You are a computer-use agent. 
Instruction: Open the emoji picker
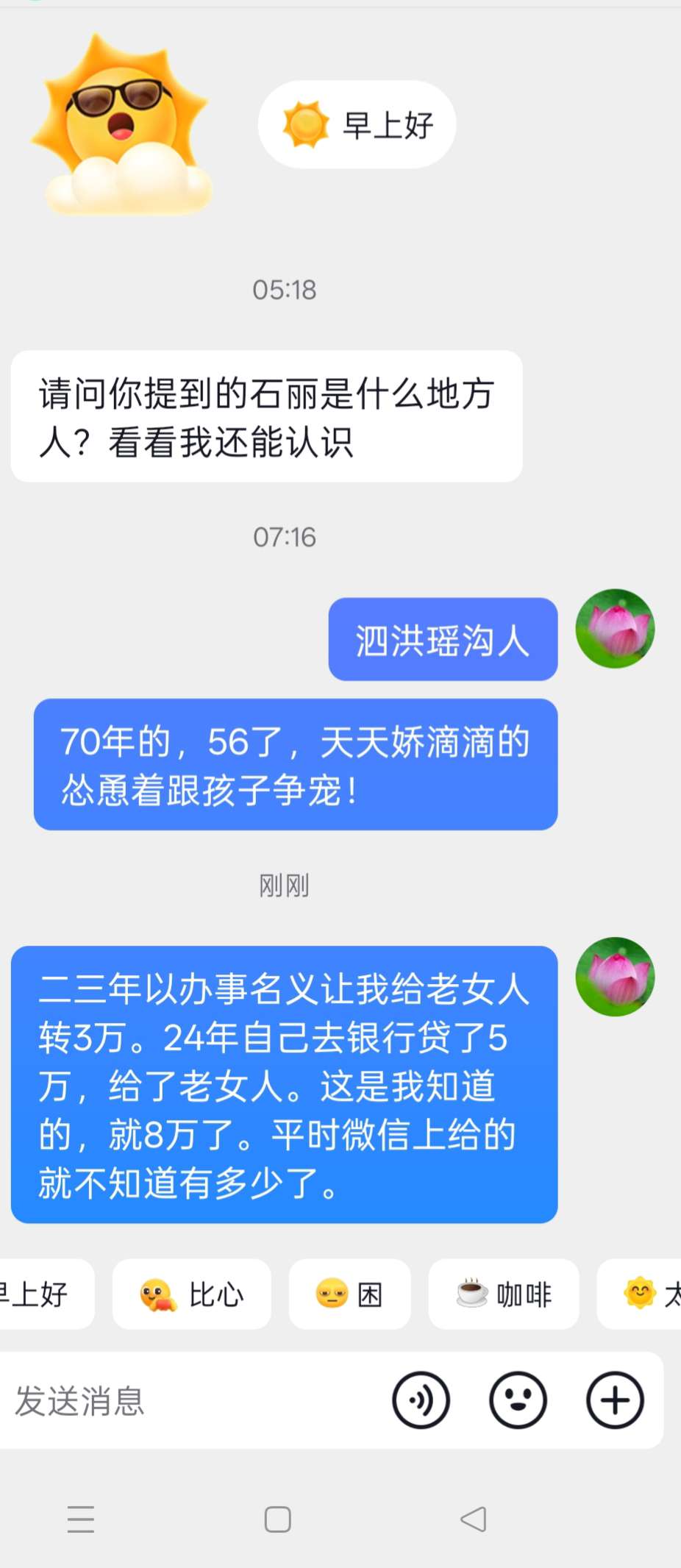(518, 1400)
